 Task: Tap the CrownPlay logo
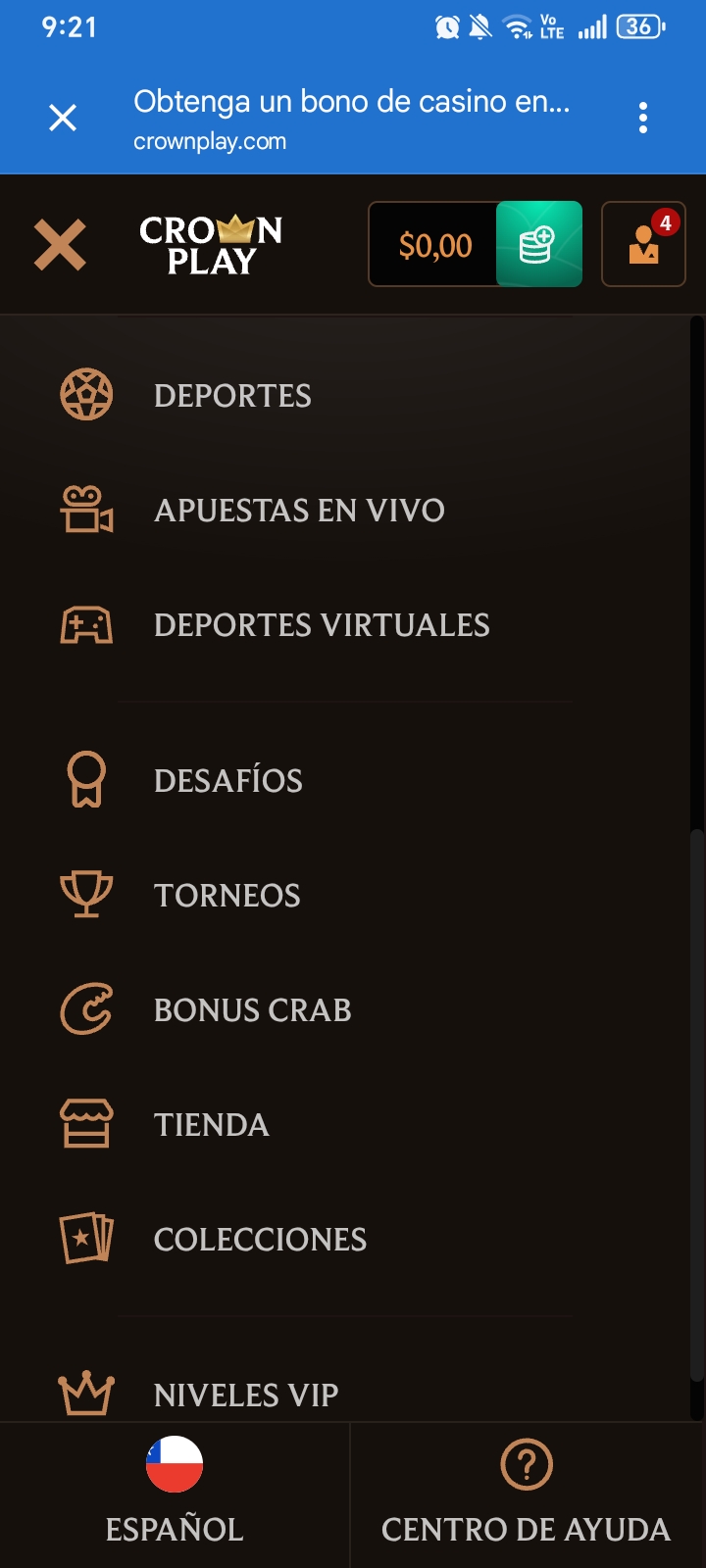pyautogui.click(x=211, y=245)
